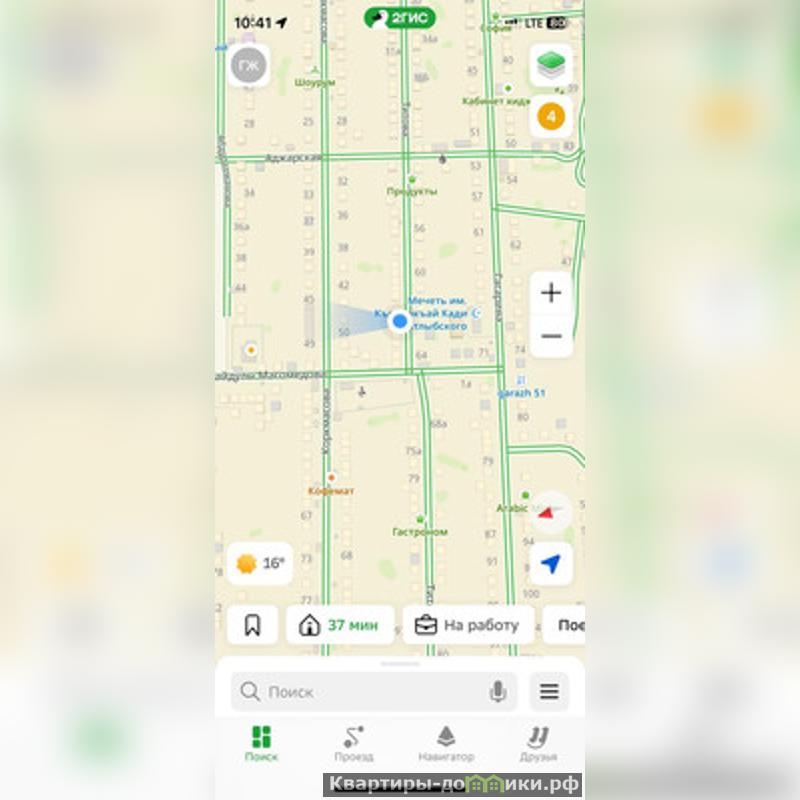Open the 16° weather widget
The width and height of the screenshot is (800, 800).
click(x=260, y=564)
